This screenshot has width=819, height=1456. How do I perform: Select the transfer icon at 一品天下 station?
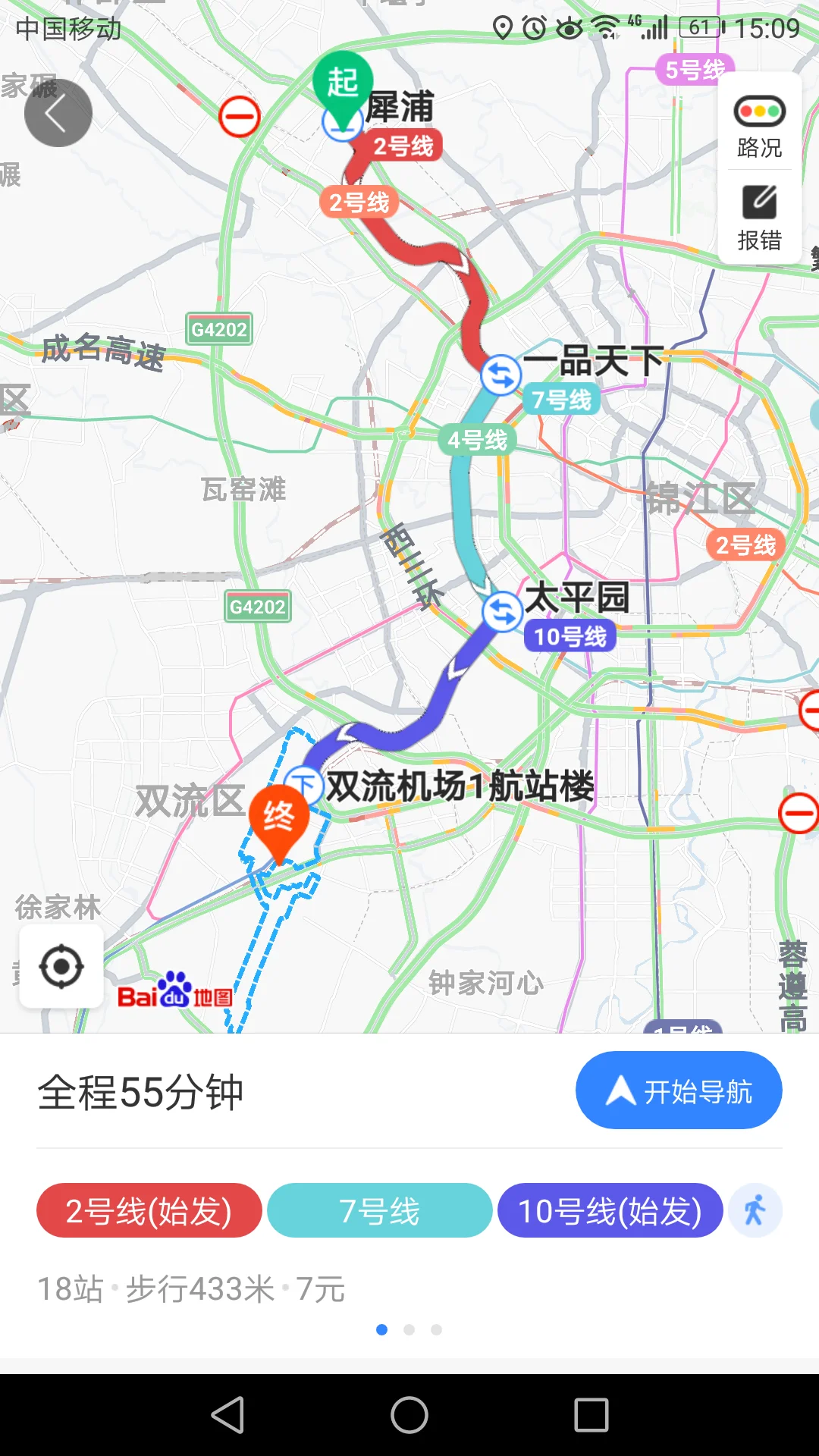pyautogui.click(x=500, y=375)
